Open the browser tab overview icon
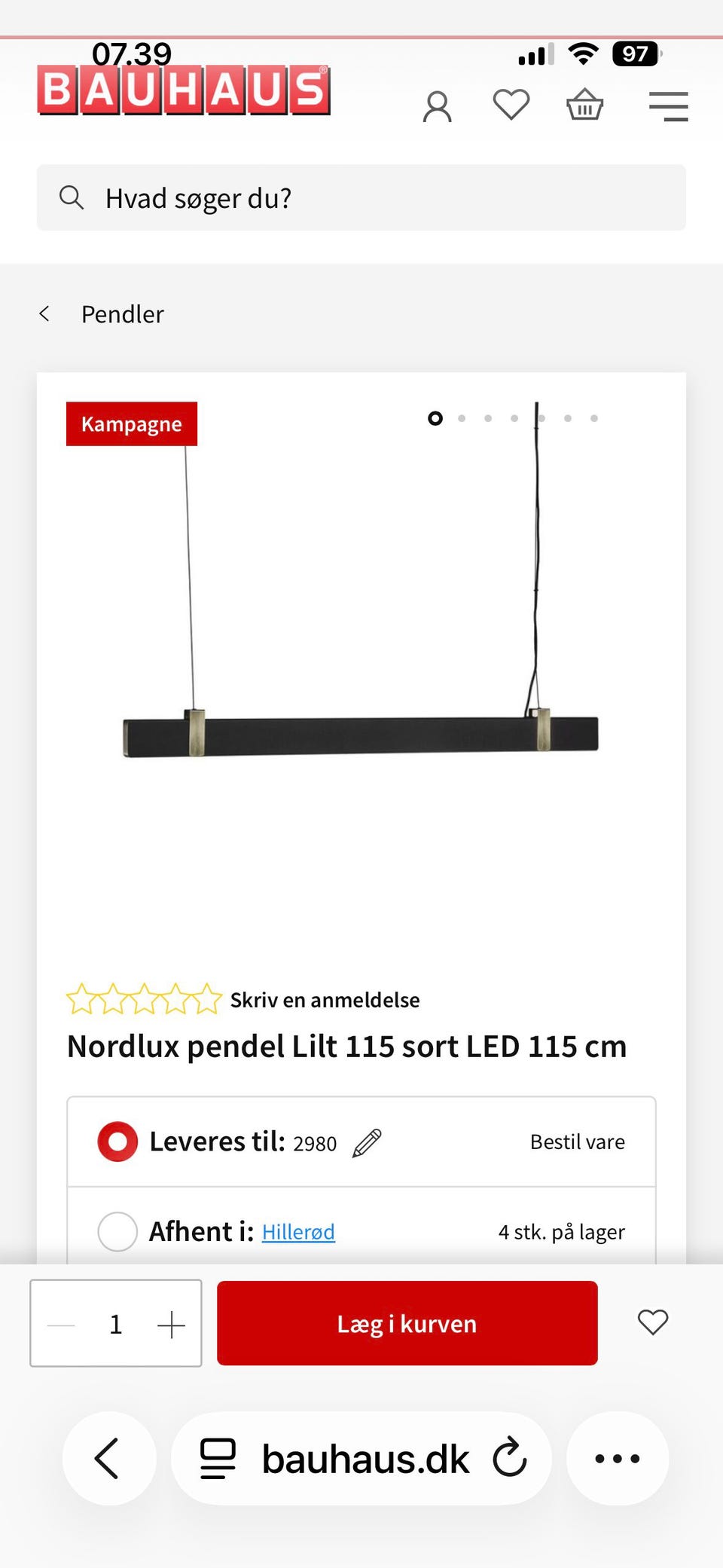This screenshot has width=723, height=1568. tap(216, 1457)
